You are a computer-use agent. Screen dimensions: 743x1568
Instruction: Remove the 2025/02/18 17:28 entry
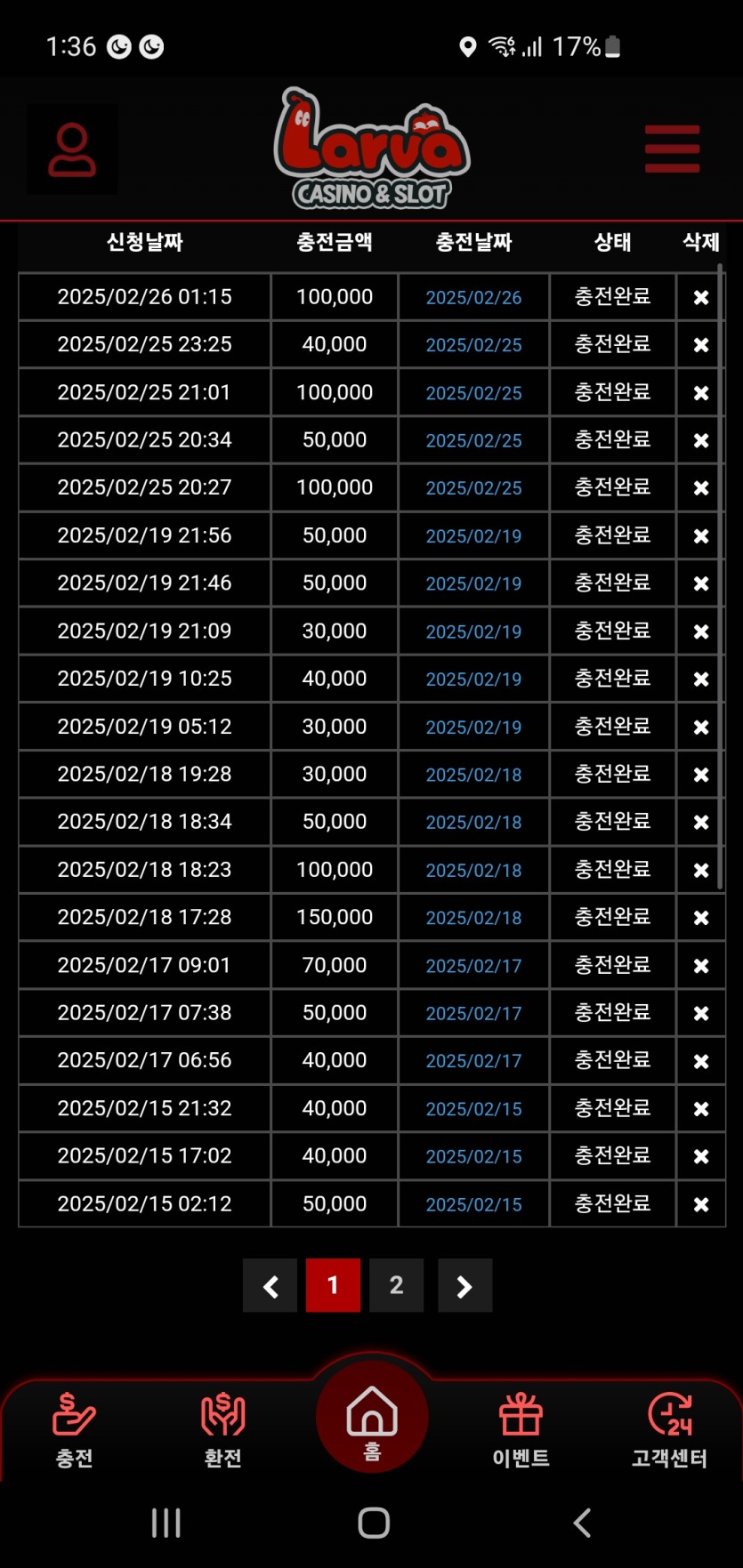(x=701, y=918)
